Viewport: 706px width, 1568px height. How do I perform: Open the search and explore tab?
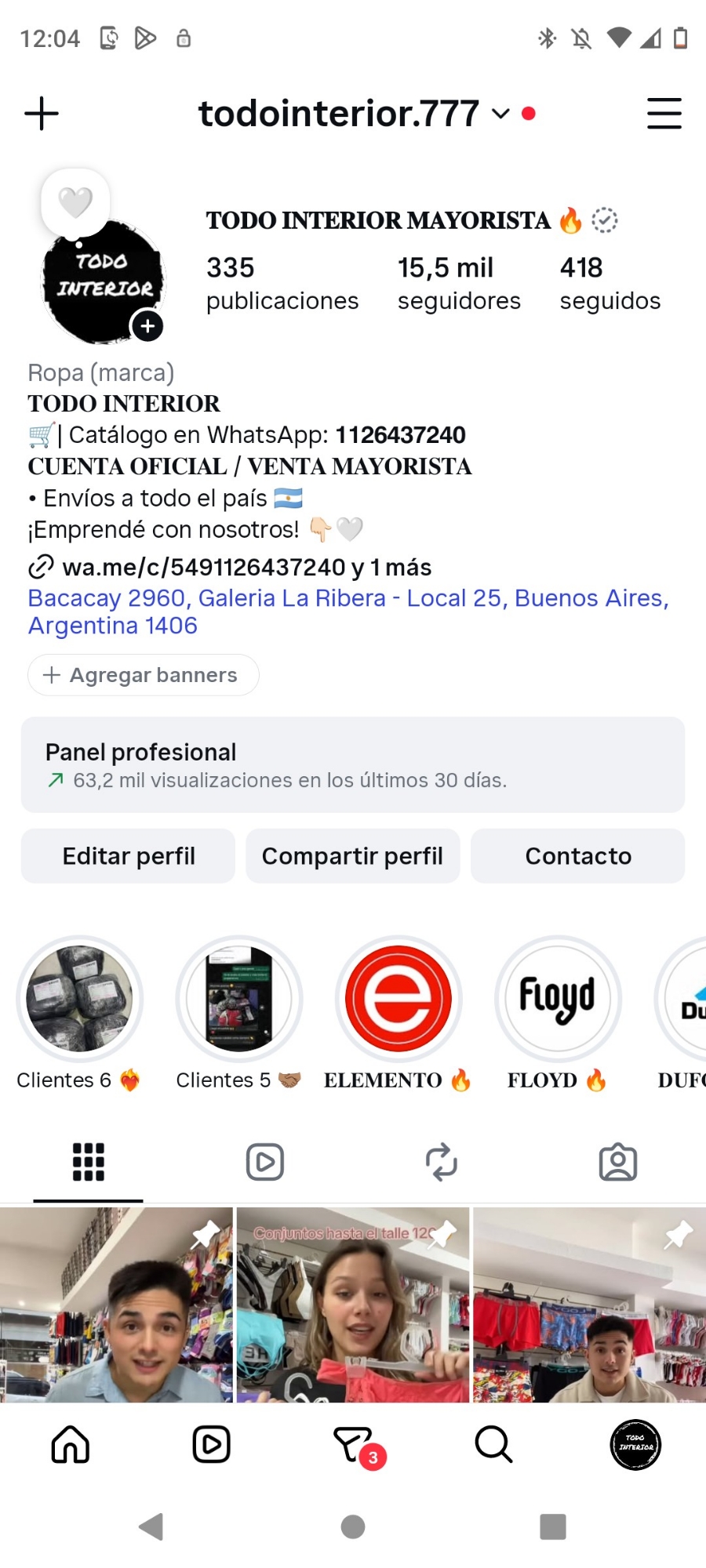point(493,1445)
